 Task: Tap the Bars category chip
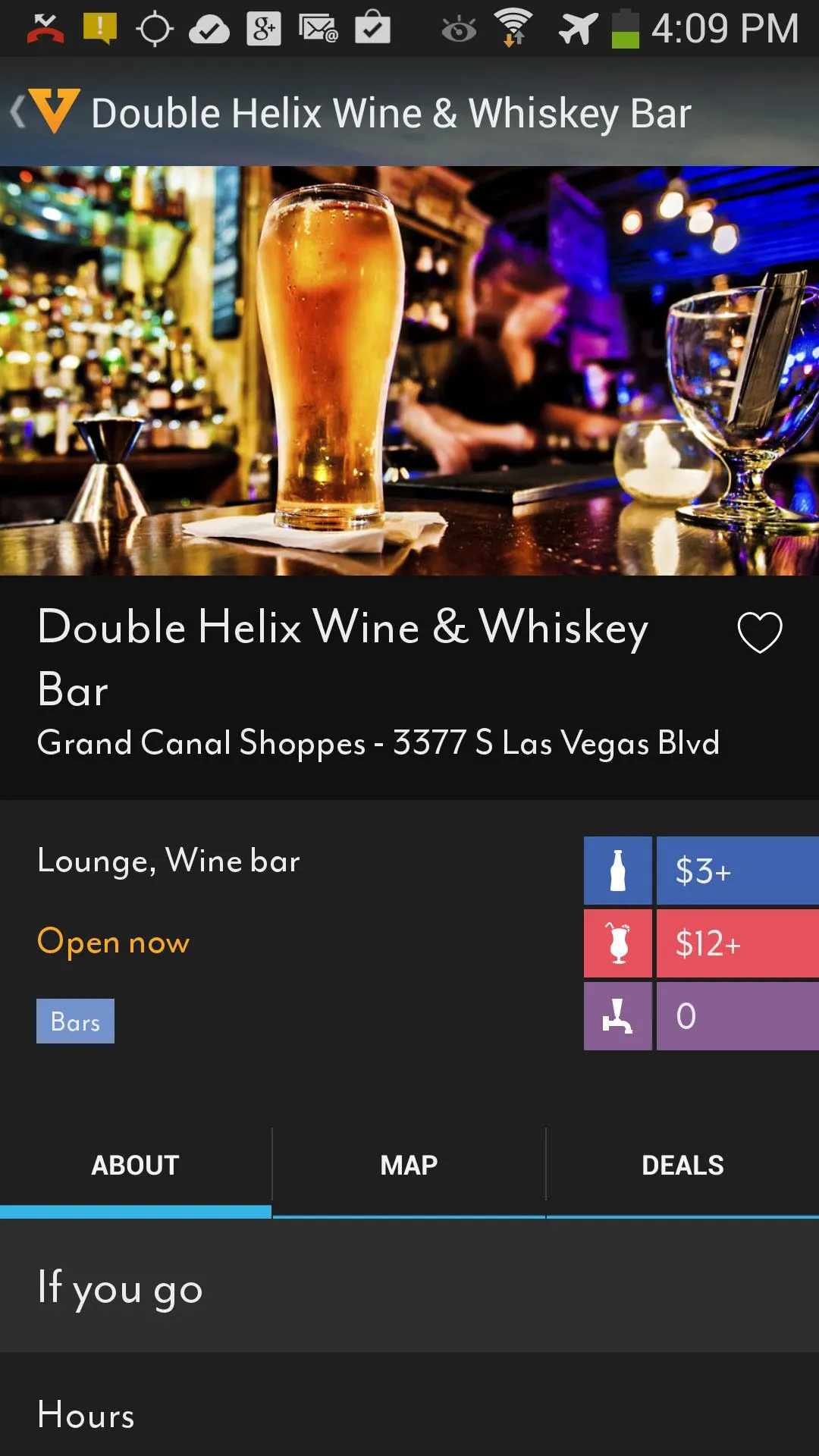[75, 1021]
